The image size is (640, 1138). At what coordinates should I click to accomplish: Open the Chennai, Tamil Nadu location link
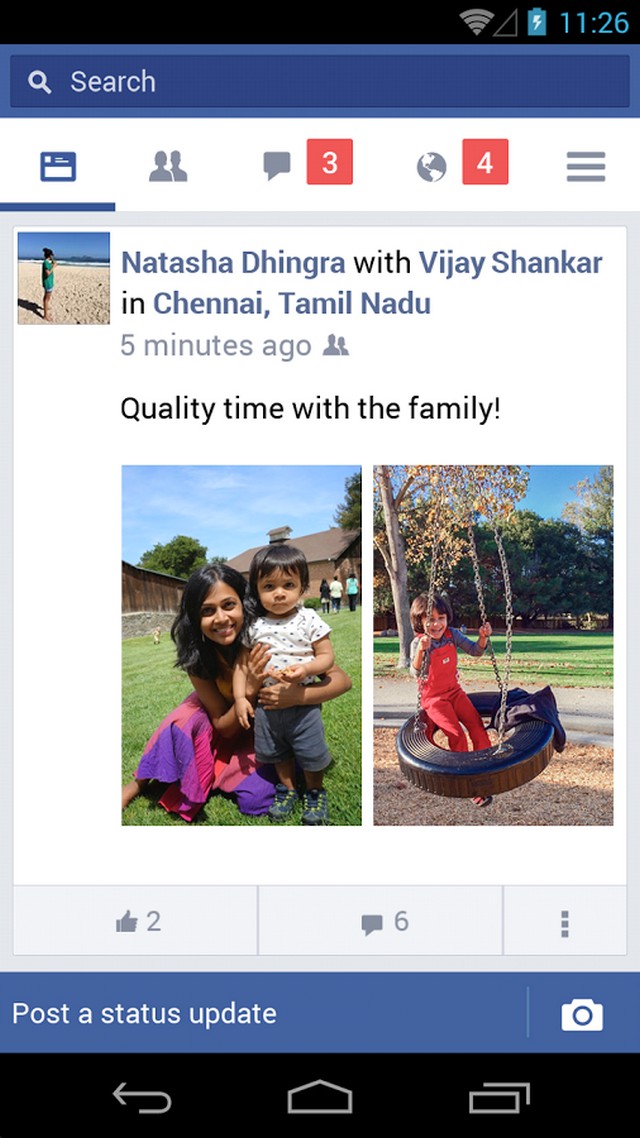291,303
